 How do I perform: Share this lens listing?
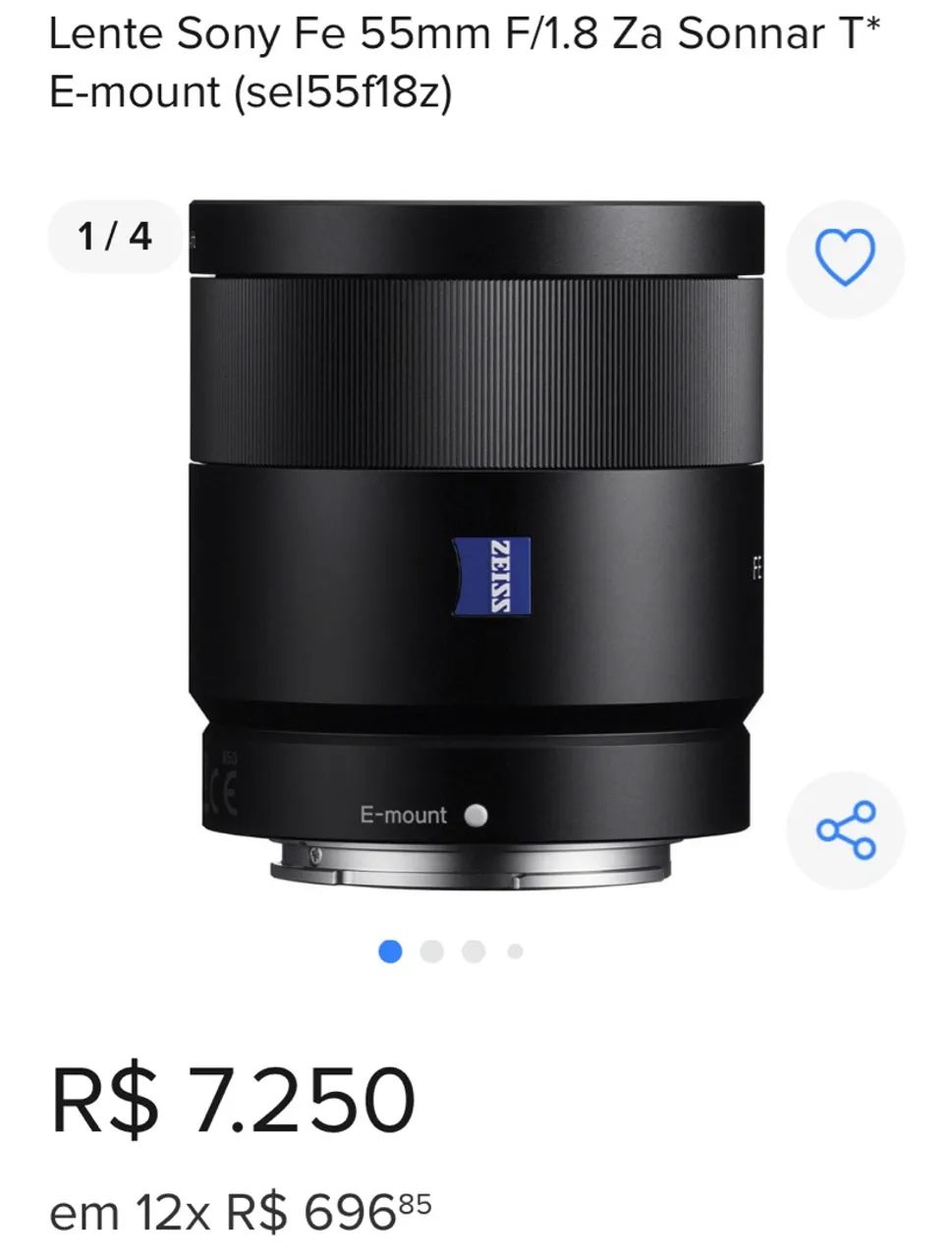tap(845, 830)
